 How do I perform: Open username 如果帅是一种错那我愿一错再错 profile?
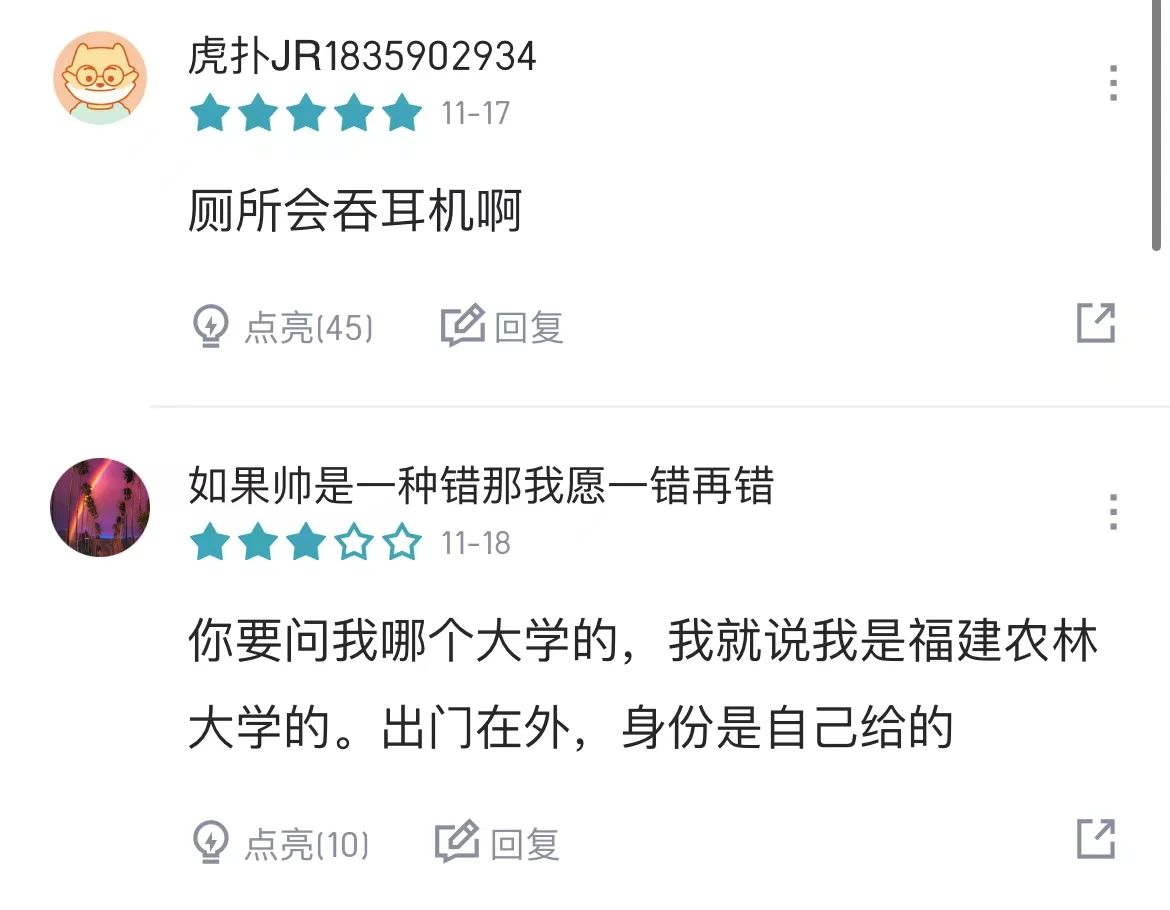(x=480, y=487)
